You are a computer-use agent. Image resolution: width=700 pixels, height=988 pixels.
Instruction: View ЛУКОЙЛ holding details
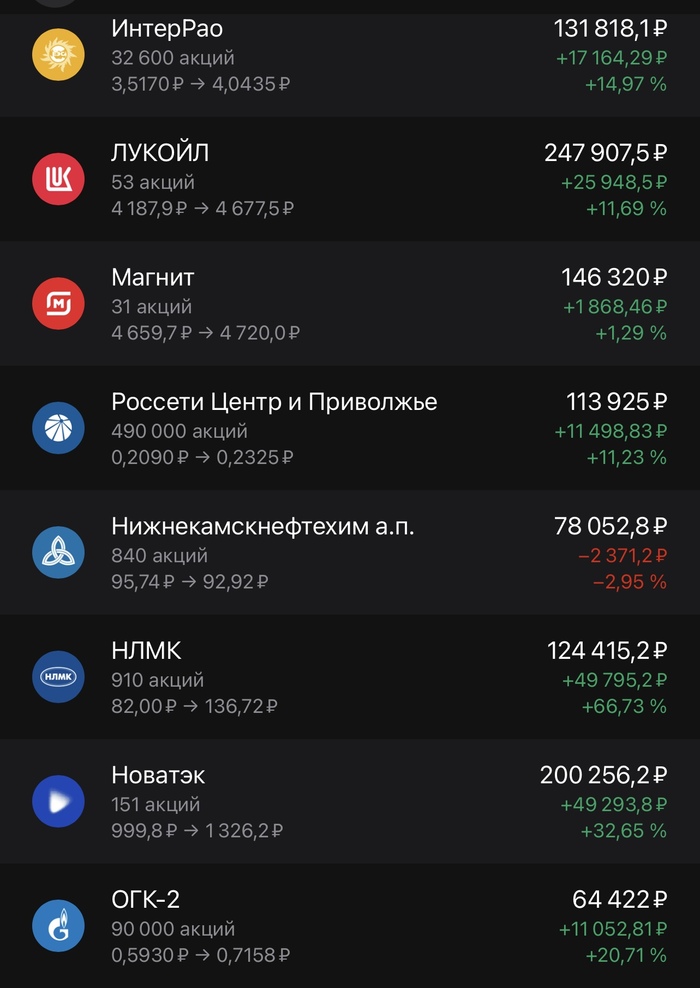(350, 180)
